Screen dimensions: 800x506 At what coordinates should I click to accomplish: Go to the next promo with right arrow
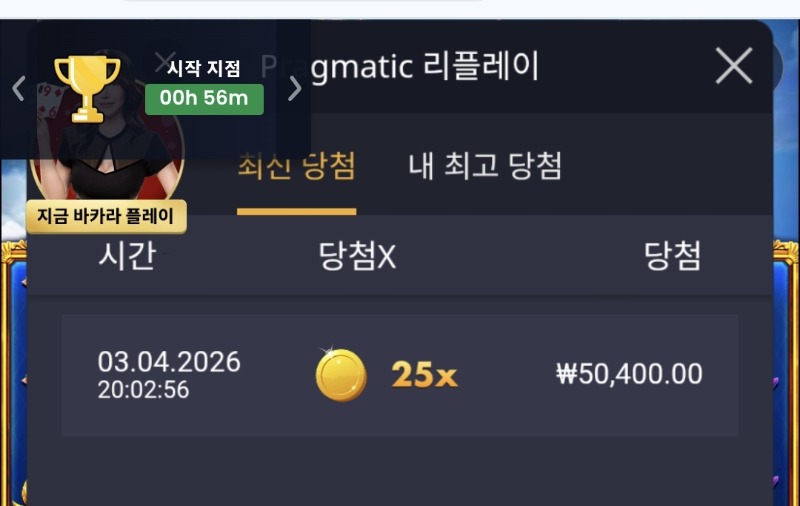click(294, 89)
